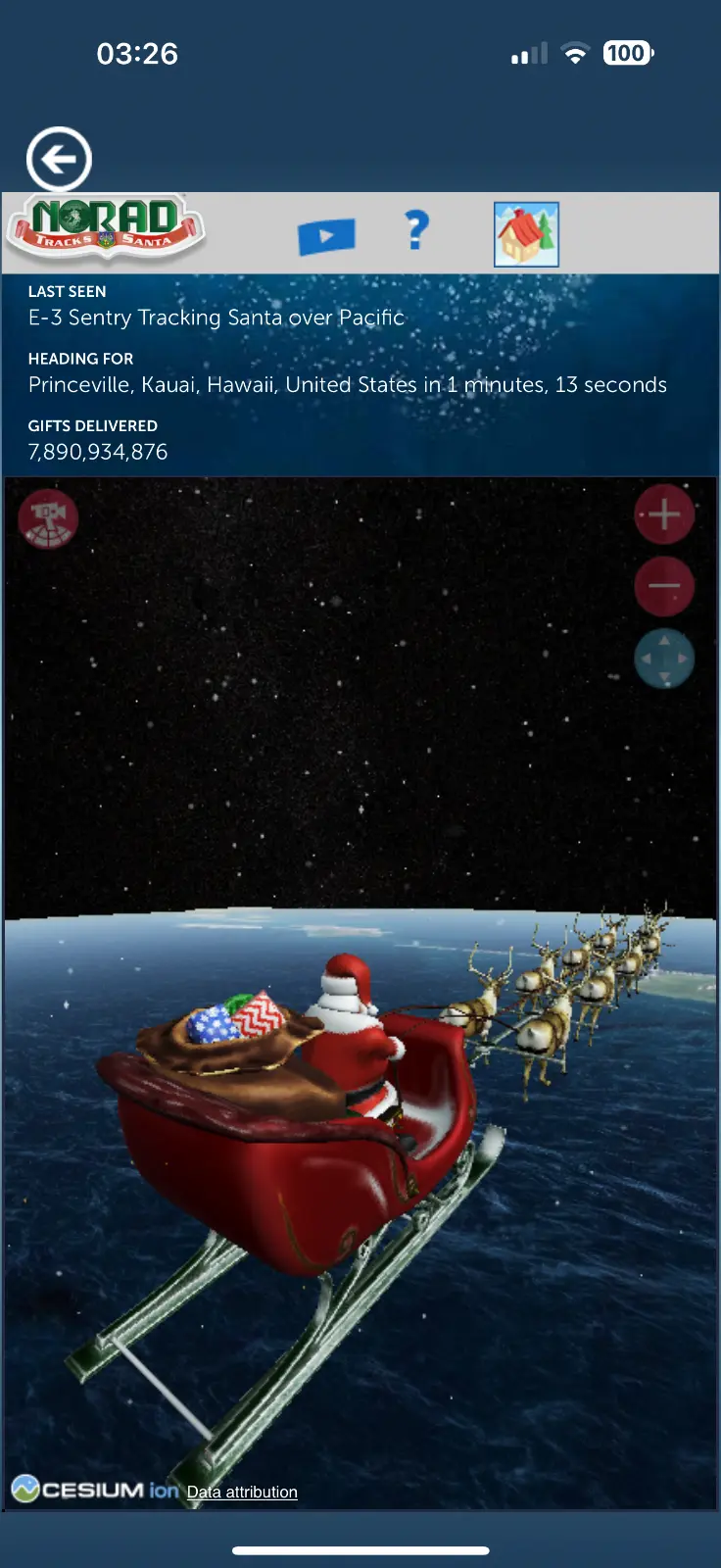Zoom out with the minus button

click(x=664, y=586)
